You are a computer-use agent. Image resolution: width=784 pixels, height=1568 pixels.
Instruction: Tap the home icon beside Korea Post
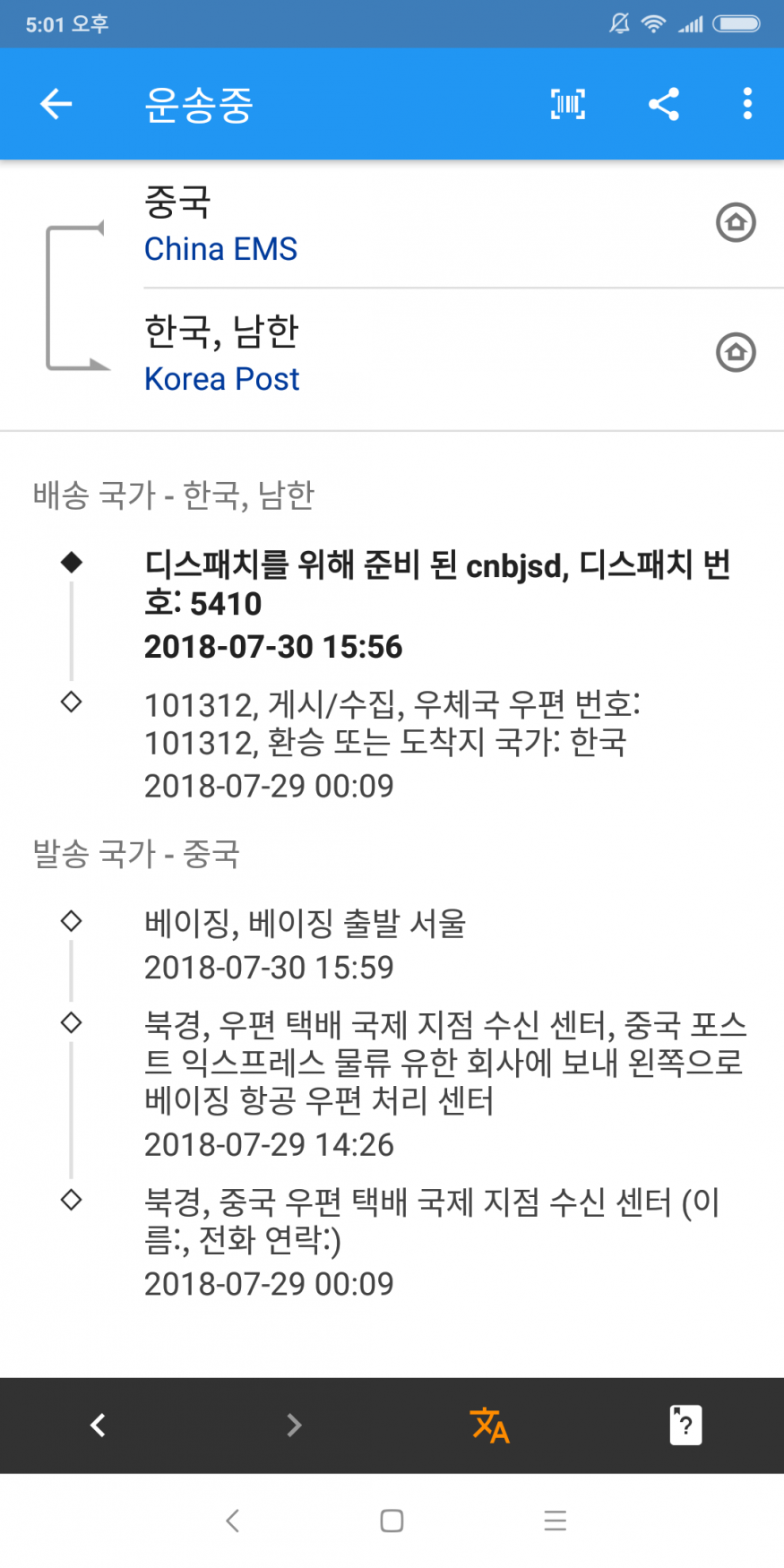point(736,352)
